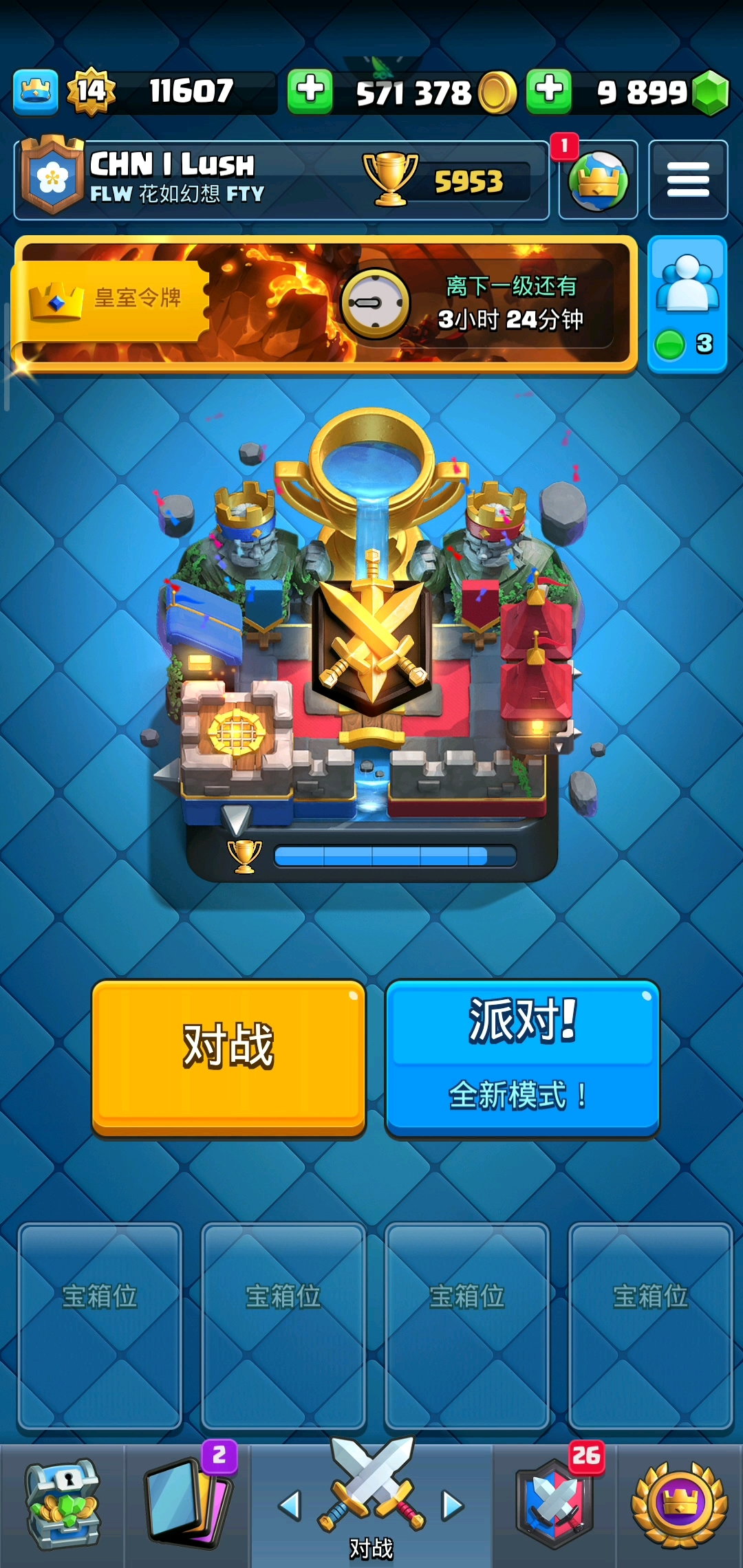
Task: Open the crown icon in the top-left corner
Action: (36, 91)
